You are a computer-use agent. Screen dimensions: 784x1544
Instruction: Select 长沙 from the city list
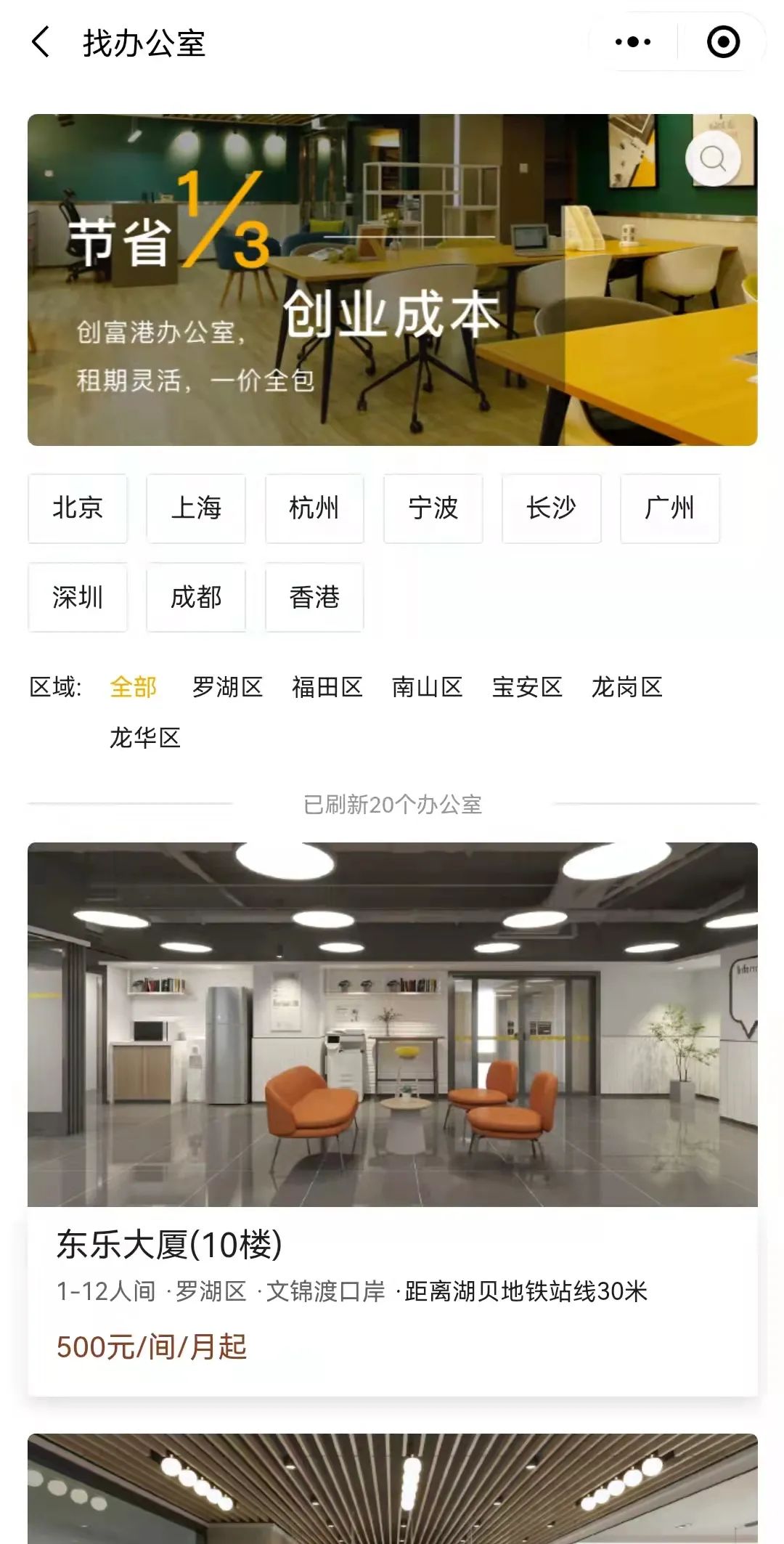pos(551,508)
